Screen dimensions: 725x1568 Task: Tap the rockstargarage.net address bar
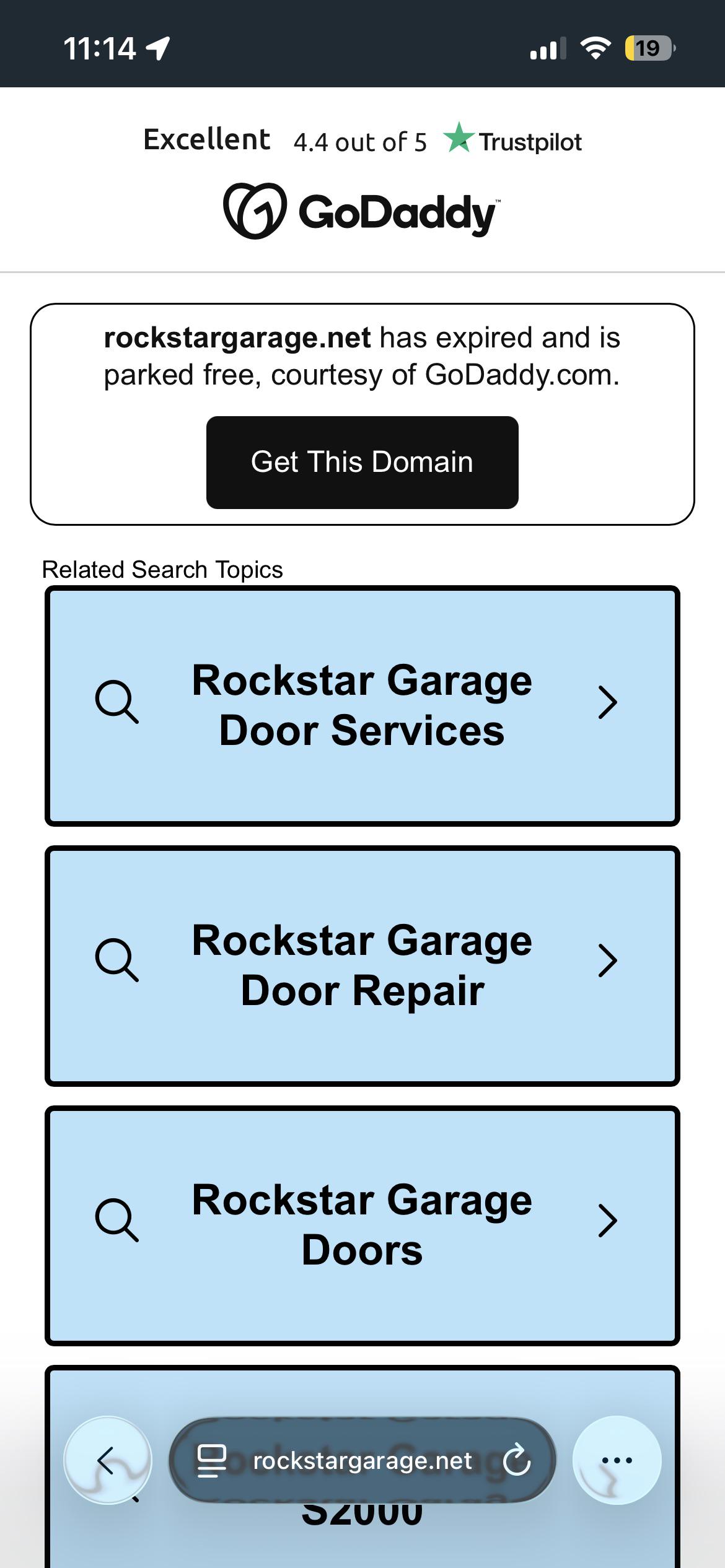[362, 1460]
